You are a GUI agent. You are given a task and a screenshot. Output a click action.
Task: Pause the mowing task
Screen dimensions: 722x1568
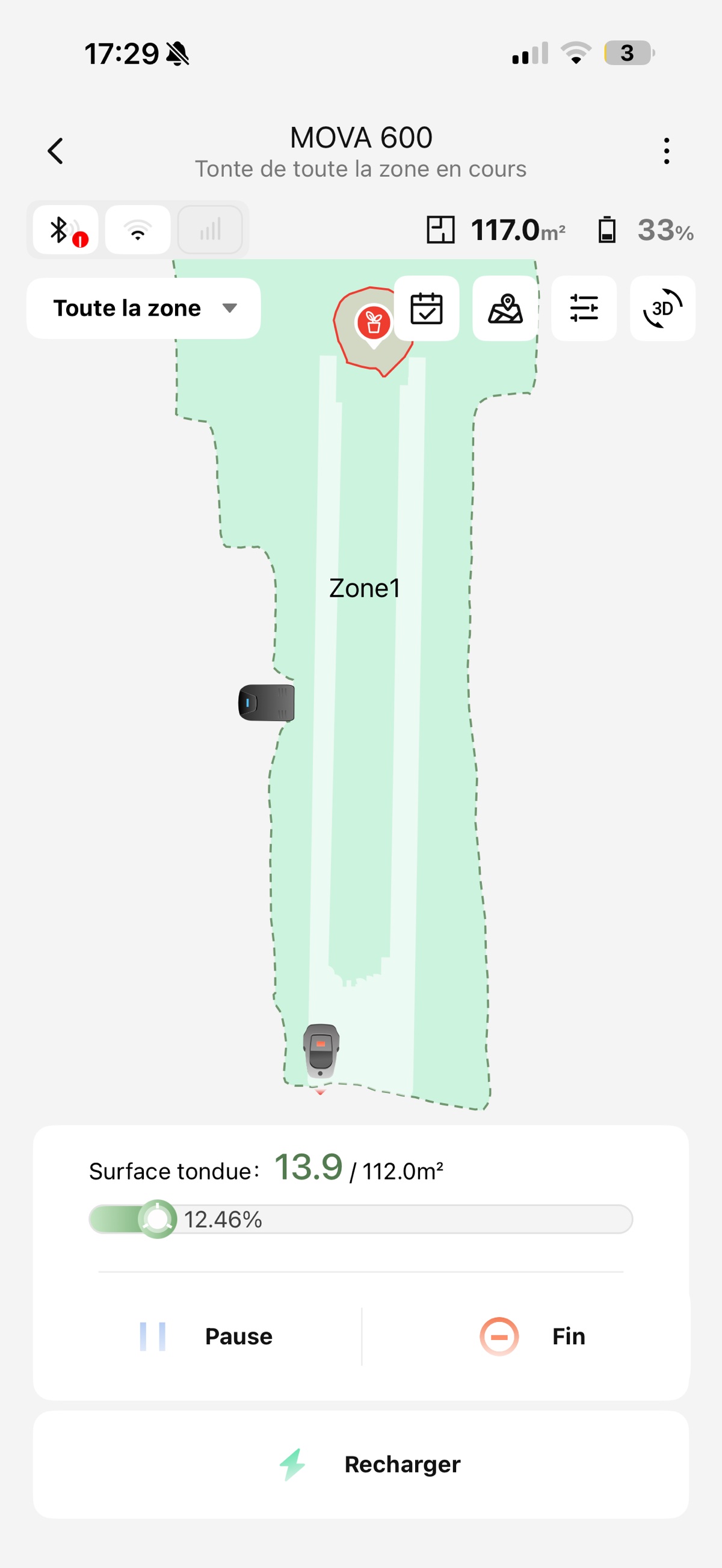click(207, 1336)
